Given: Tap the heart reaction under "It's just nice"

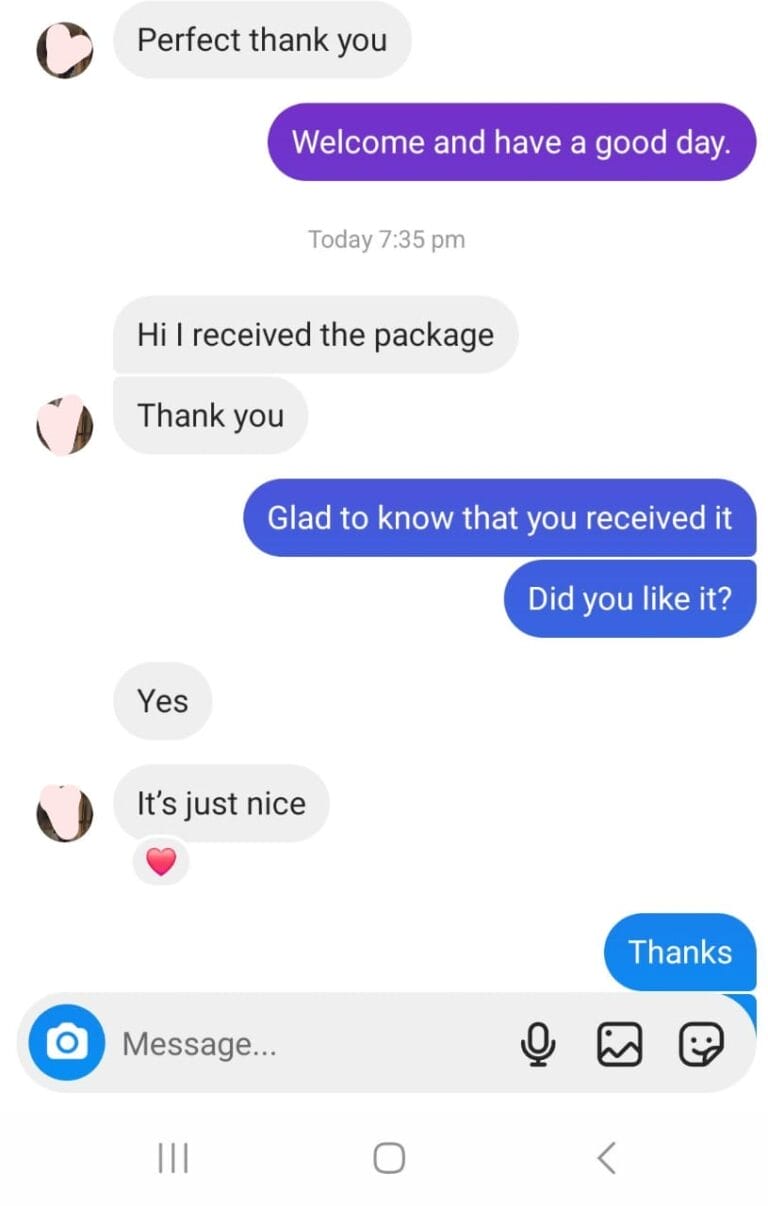Looking at the screenshot, I should tap(161, 861).
